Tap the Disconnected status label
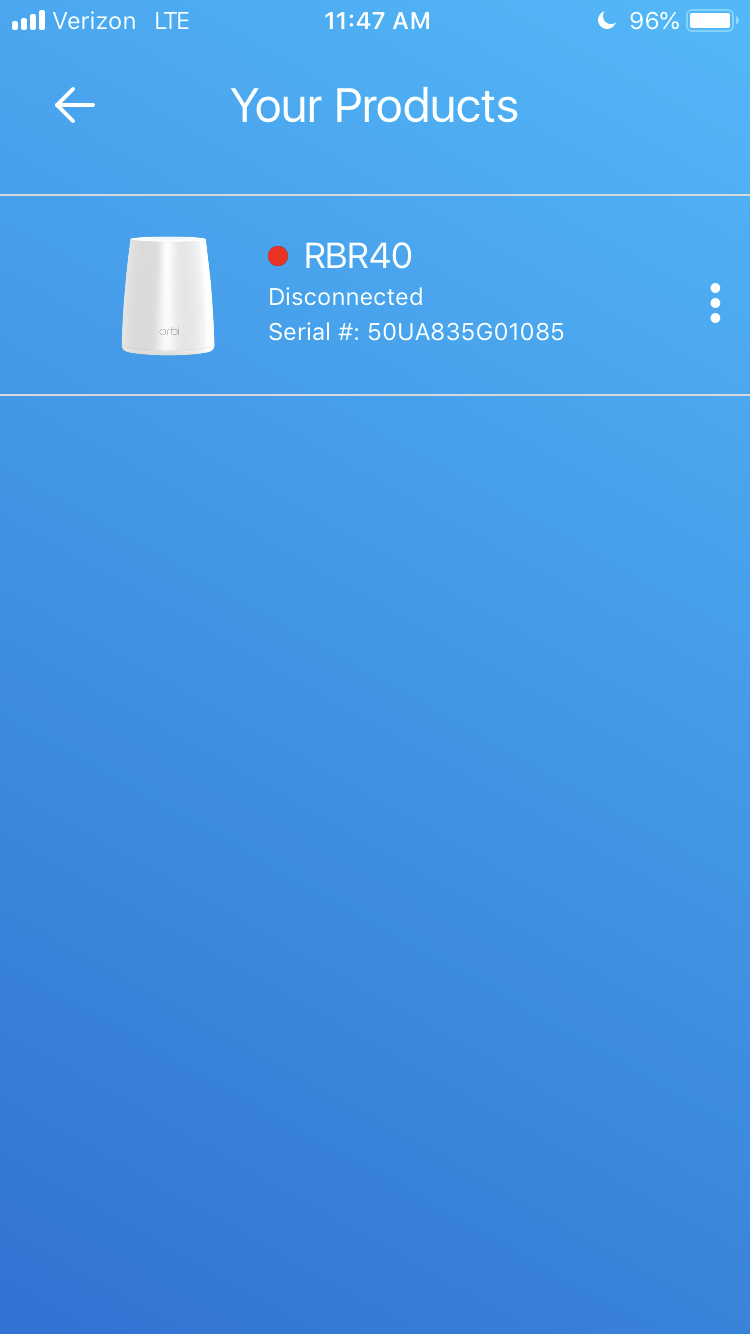 tap(345, 296)
